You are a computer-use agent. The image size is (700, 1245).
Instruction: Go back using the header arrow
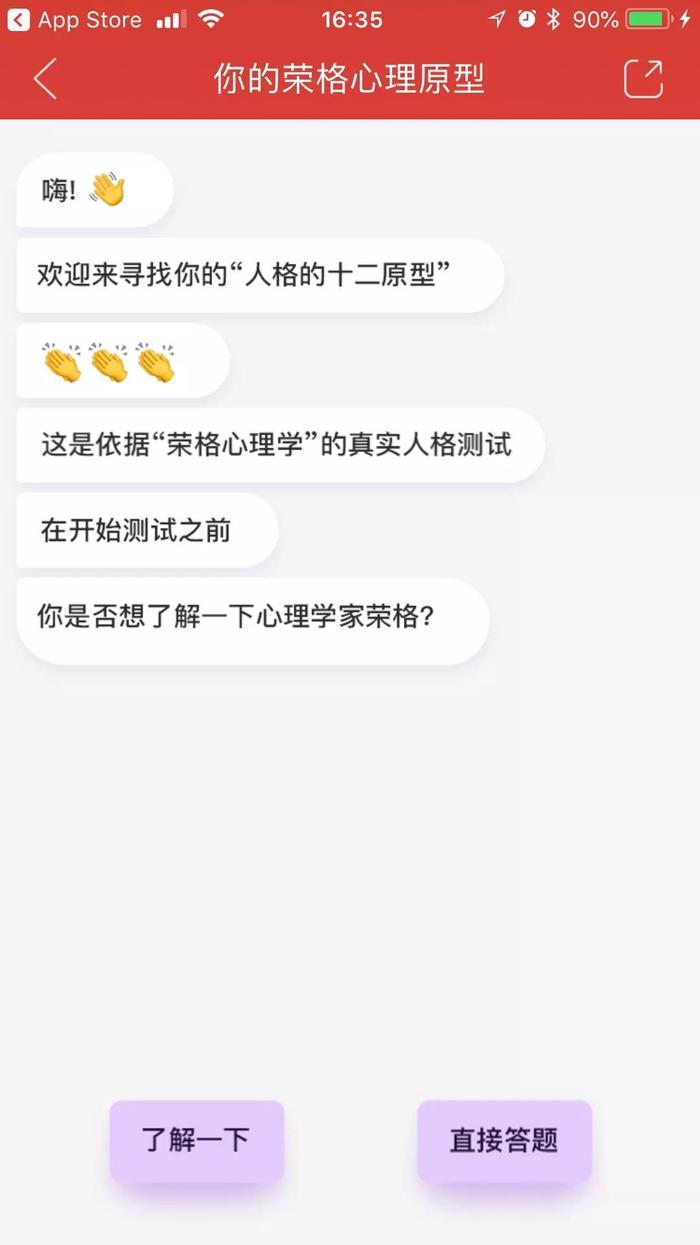[45, 79]
